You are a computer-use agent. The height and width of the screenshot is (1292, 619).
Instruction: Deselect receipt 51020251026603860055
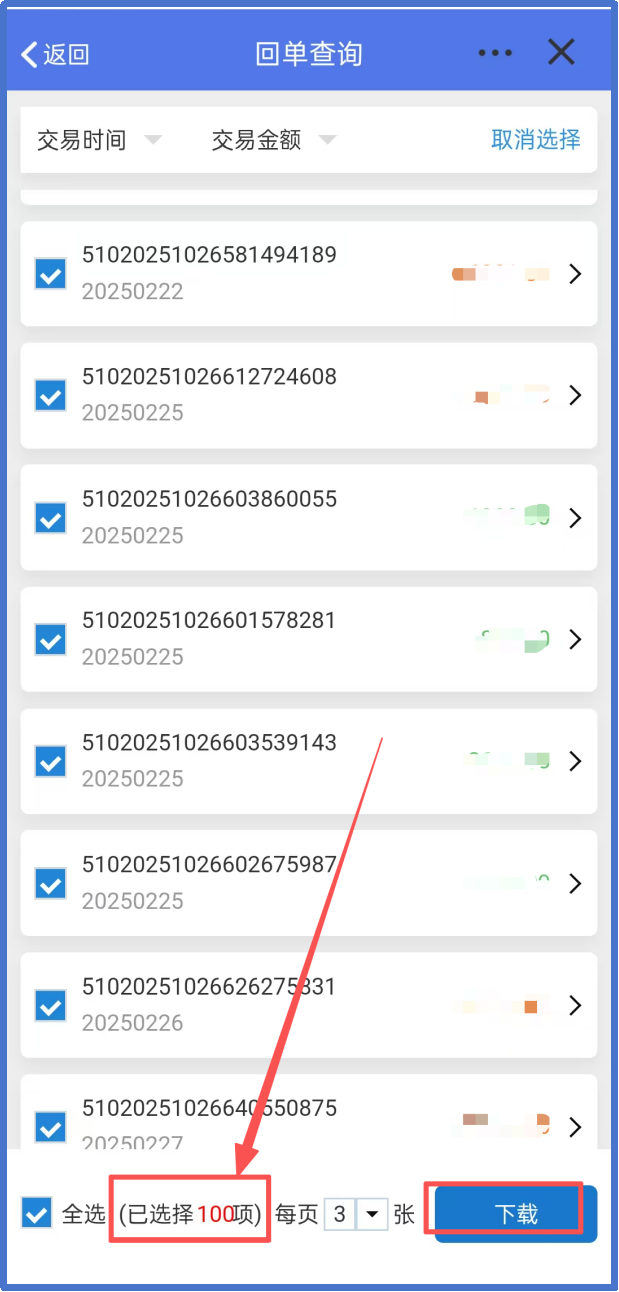pyautogui.click(x=50, y=518)
